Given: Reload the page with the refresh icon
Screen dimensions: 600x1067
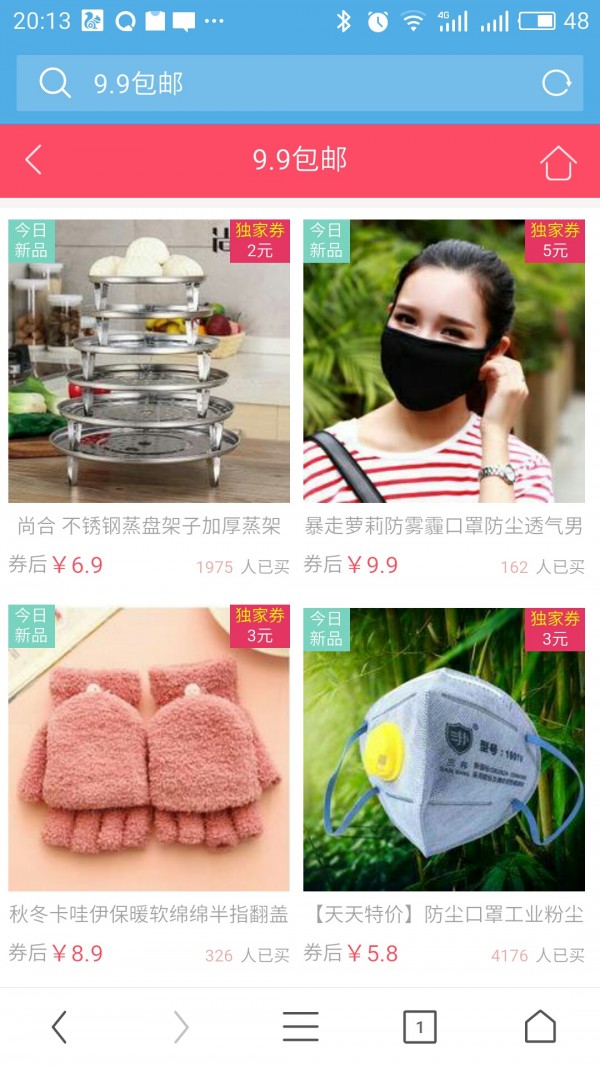Looking at the screenshot, I should tap(556, 83).
